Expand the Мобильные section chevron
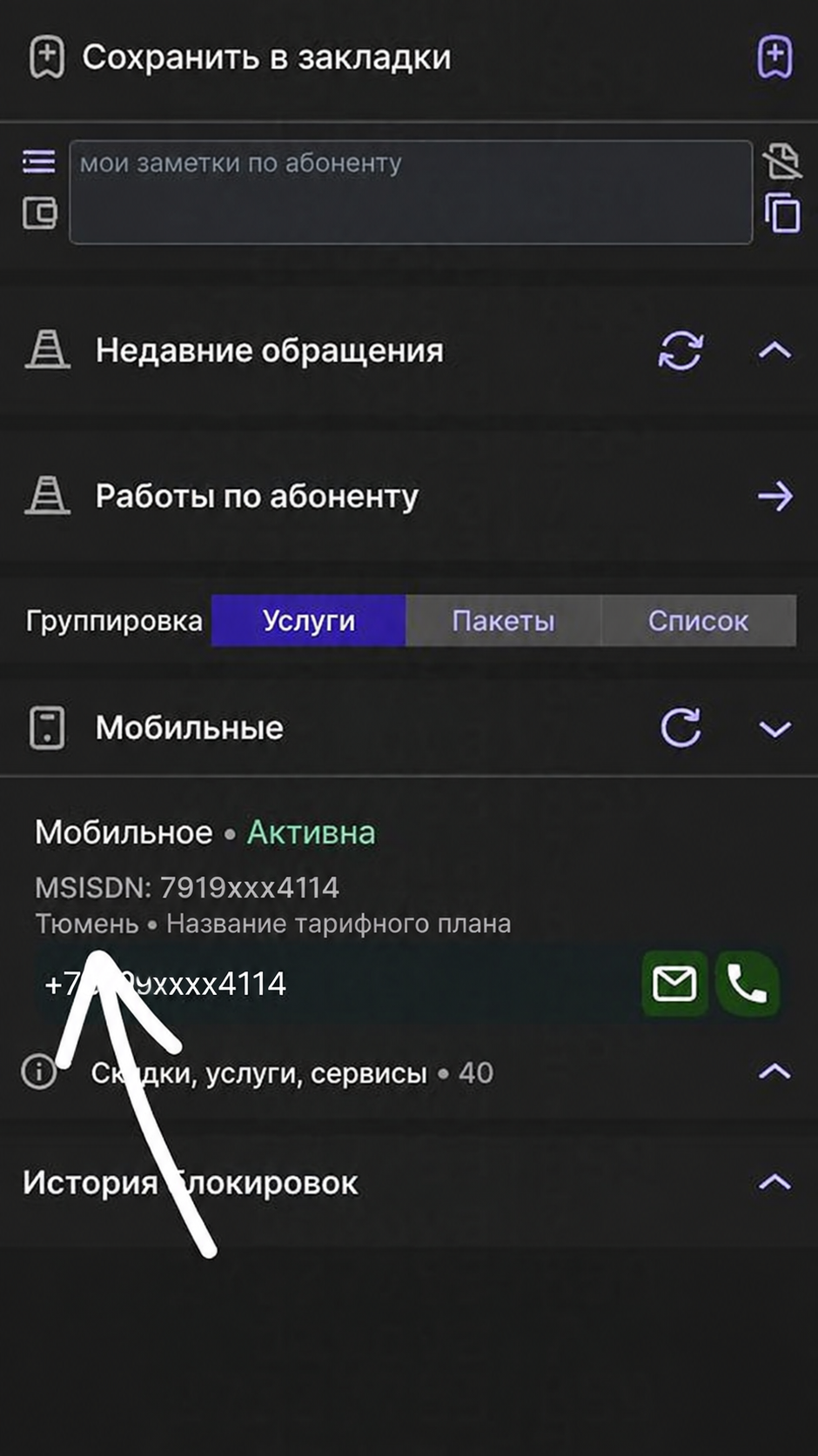The width and height of the screenshot is (818, 1456). [774, 729]
